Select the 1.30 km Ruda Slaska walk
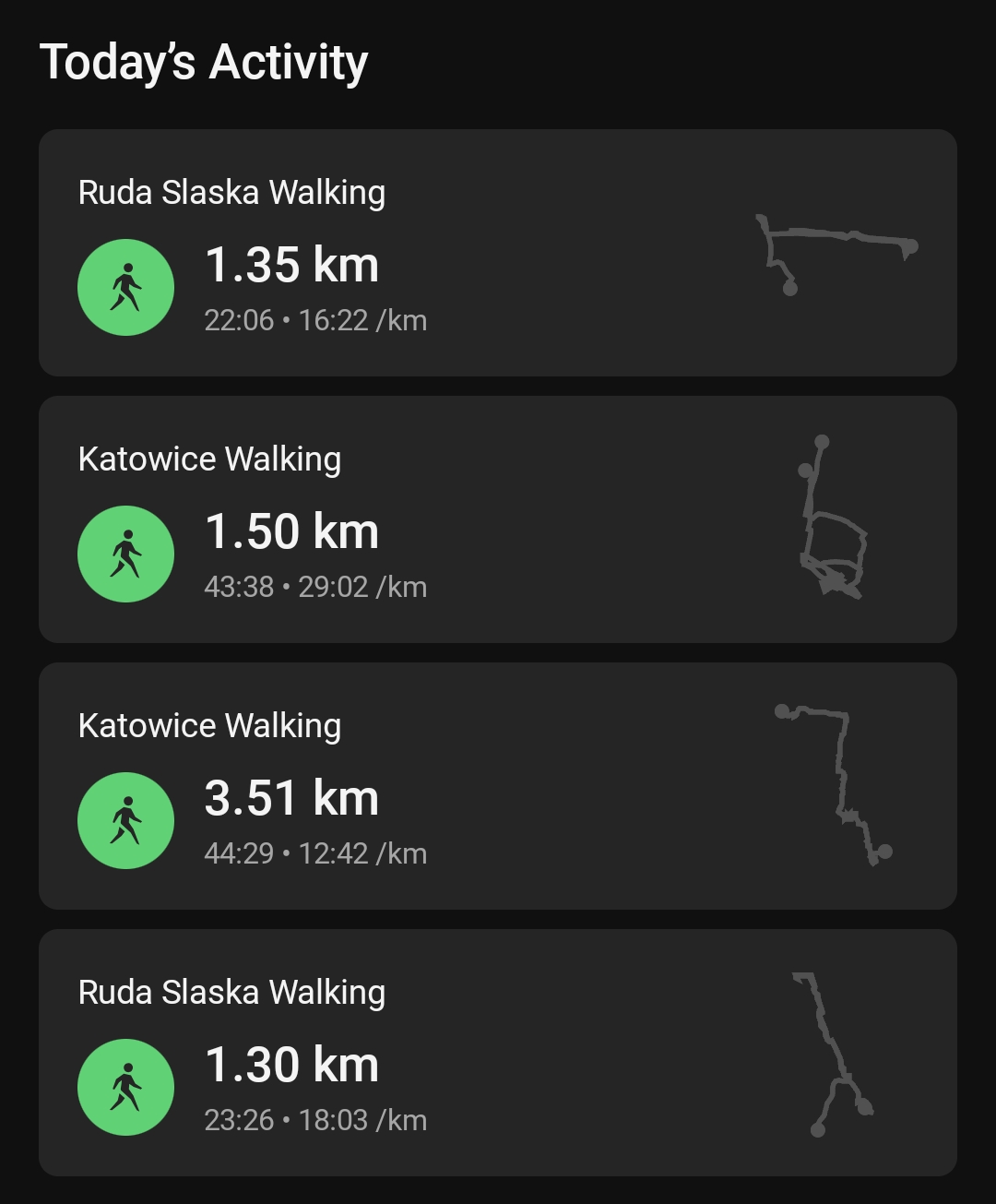Screen dimensions: 996x1204 (x=497, y=1053)
